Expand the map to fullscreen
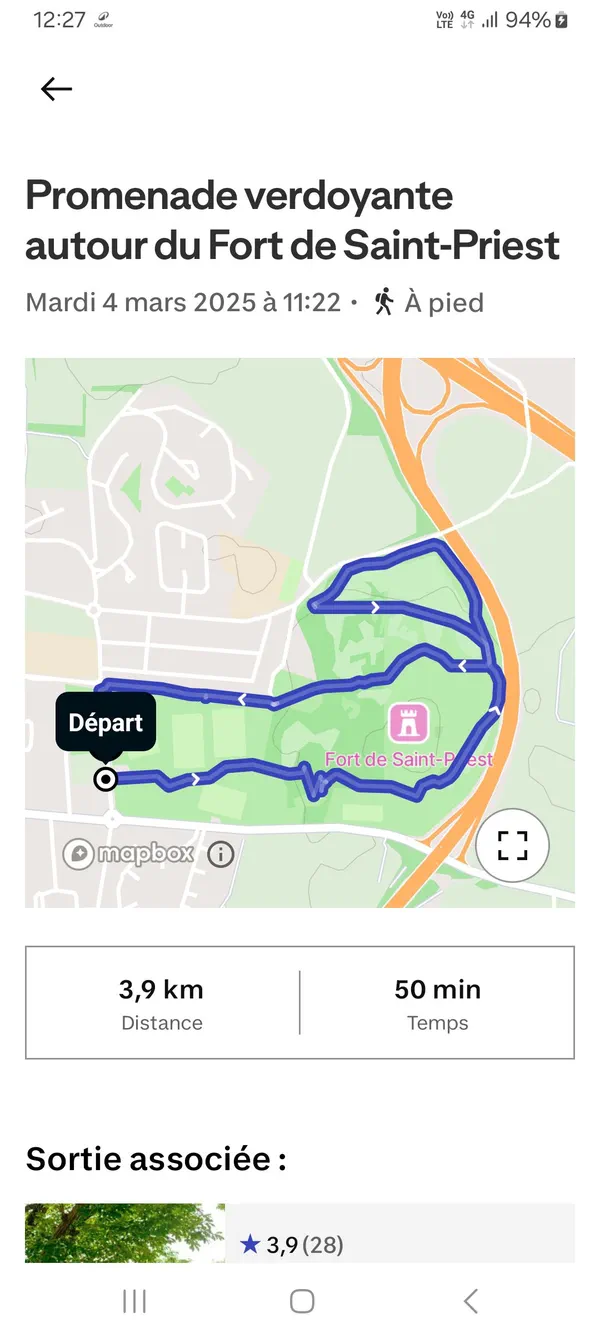Viewport: 600px width, 1338px height. pyautogui.click(x=512, y=846)
